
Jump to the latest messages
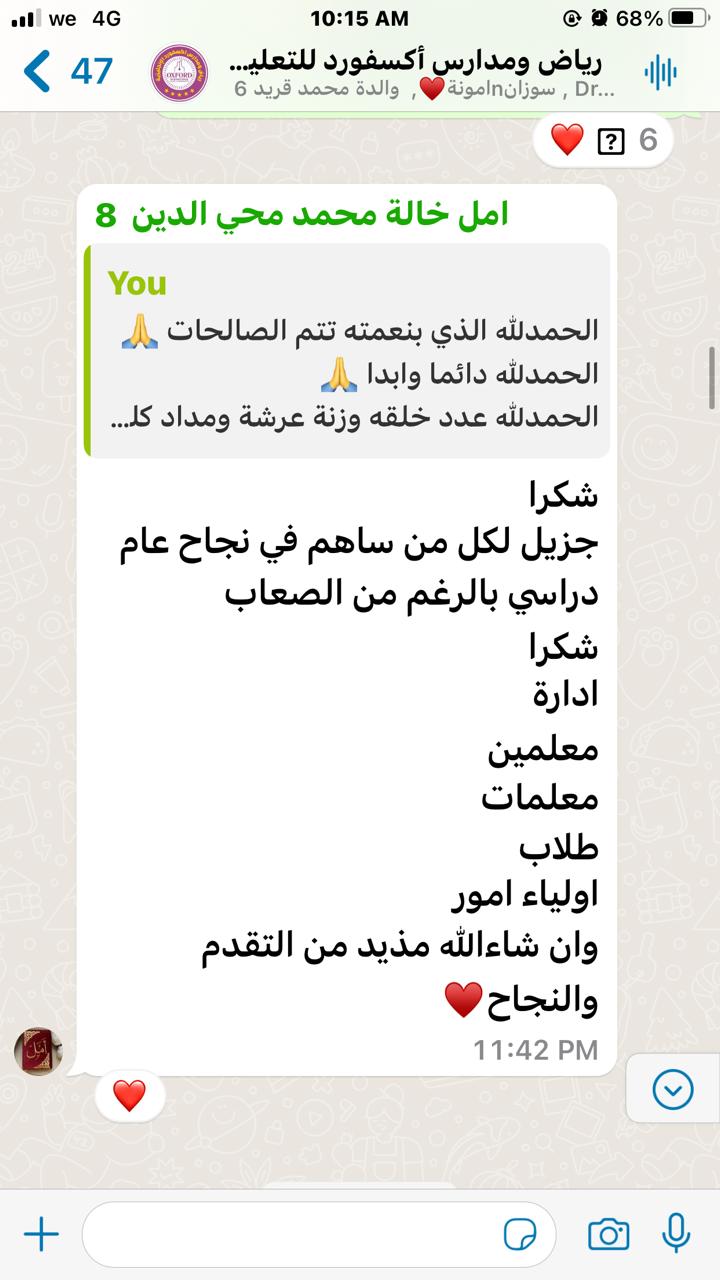tap(672, 1089)
